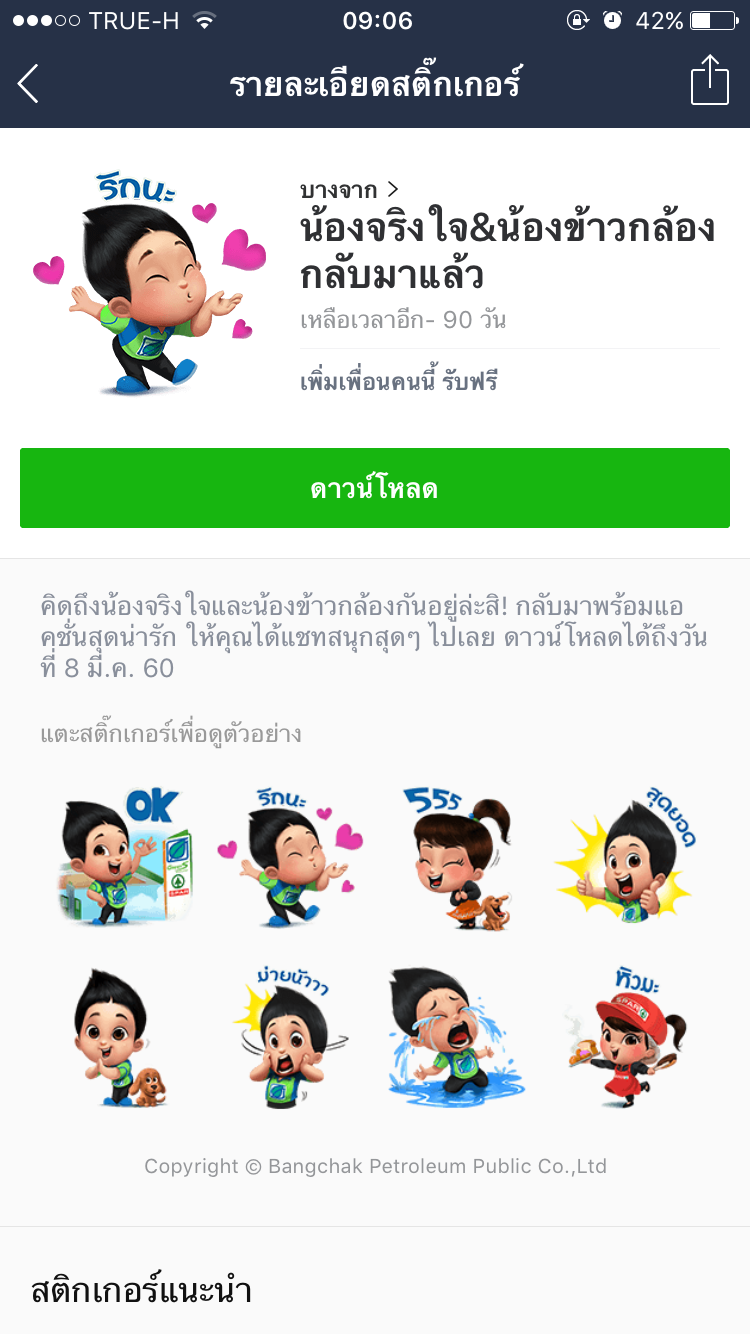Preview the หิวมะ girl sticker
Viewport: 750px width, 1334px height.
click(x=624, y=1037)
